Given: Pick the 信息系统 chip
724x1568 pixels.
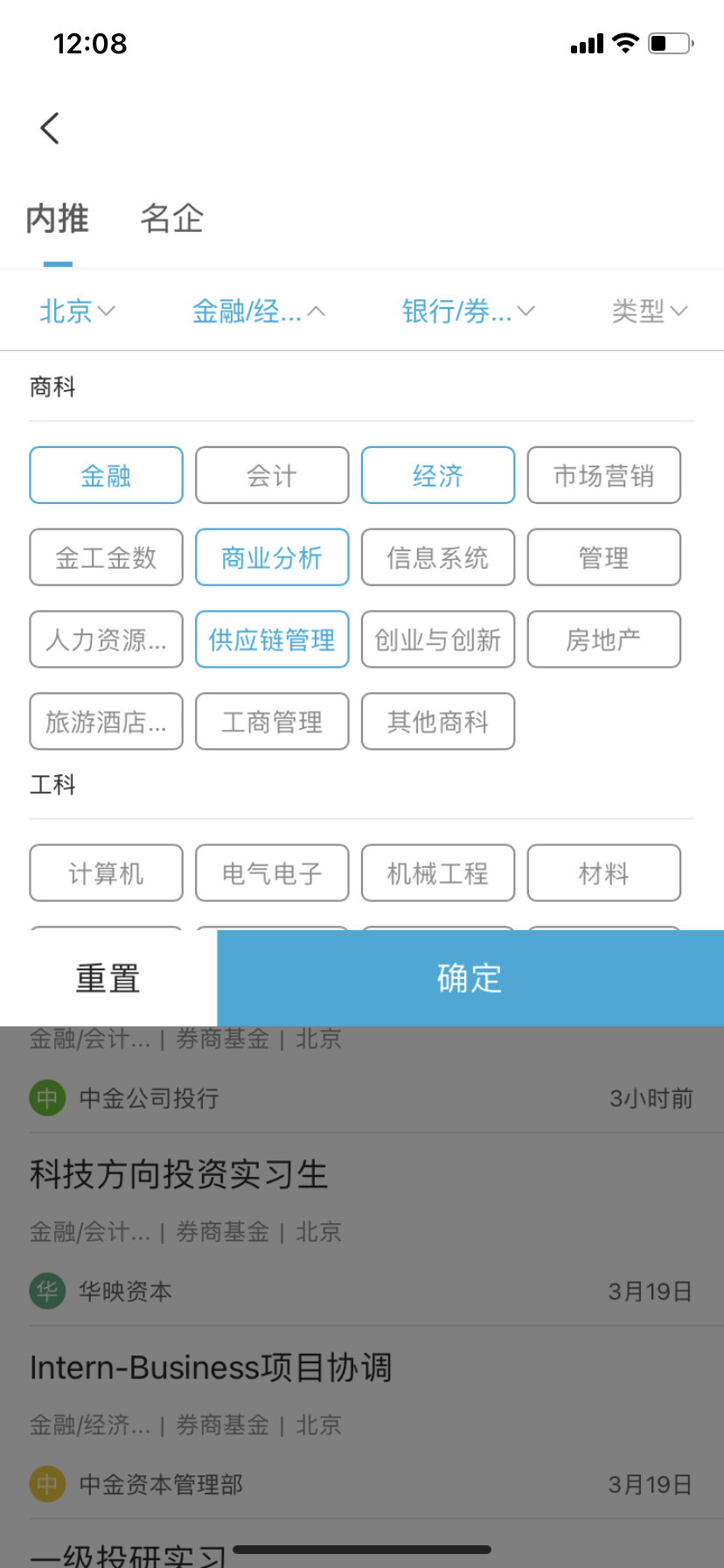Looking at the screenshot, I should coord(438,557).
